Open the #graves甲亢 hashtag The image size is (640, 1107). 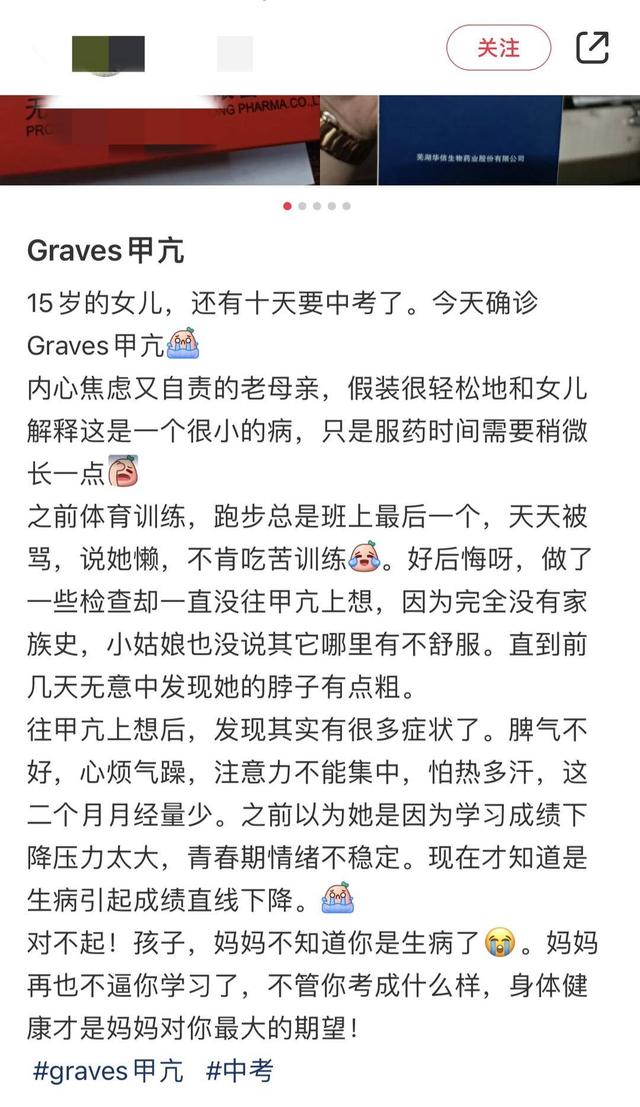(x=109, y=1070)
